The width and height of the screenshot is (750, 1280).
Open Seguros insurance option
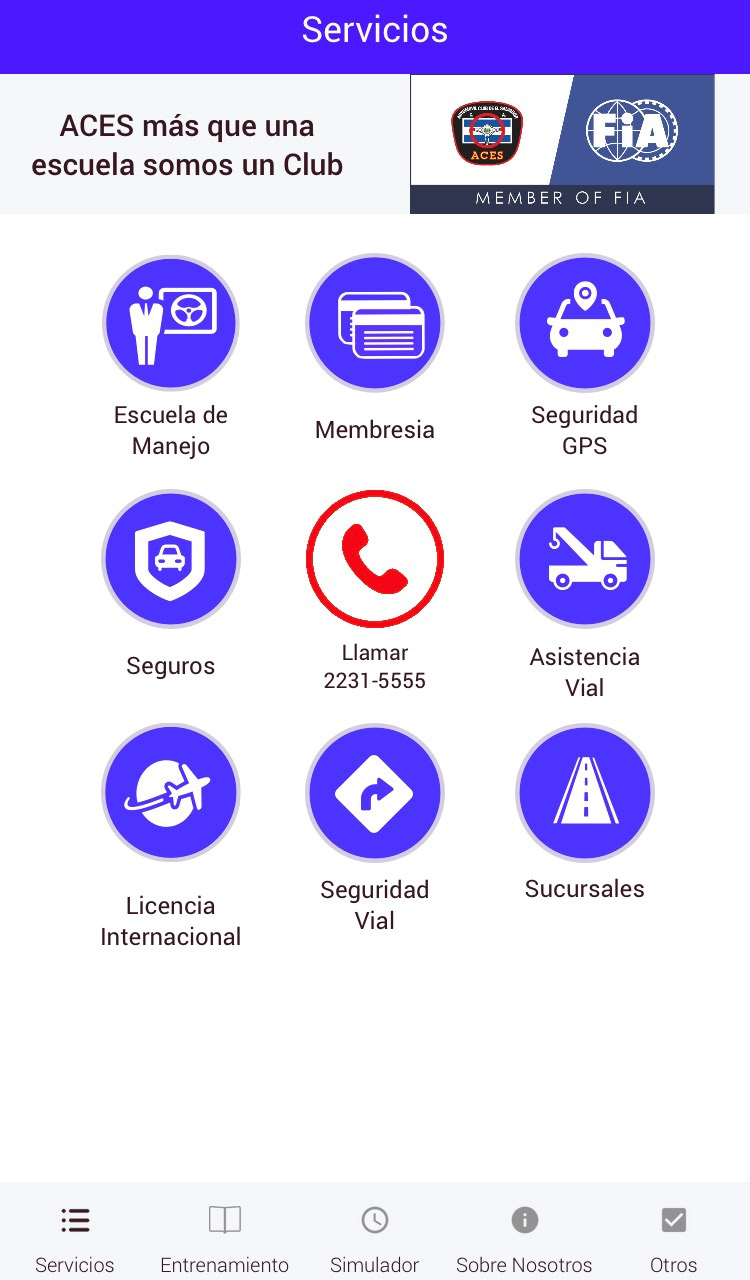pos(171,559)
